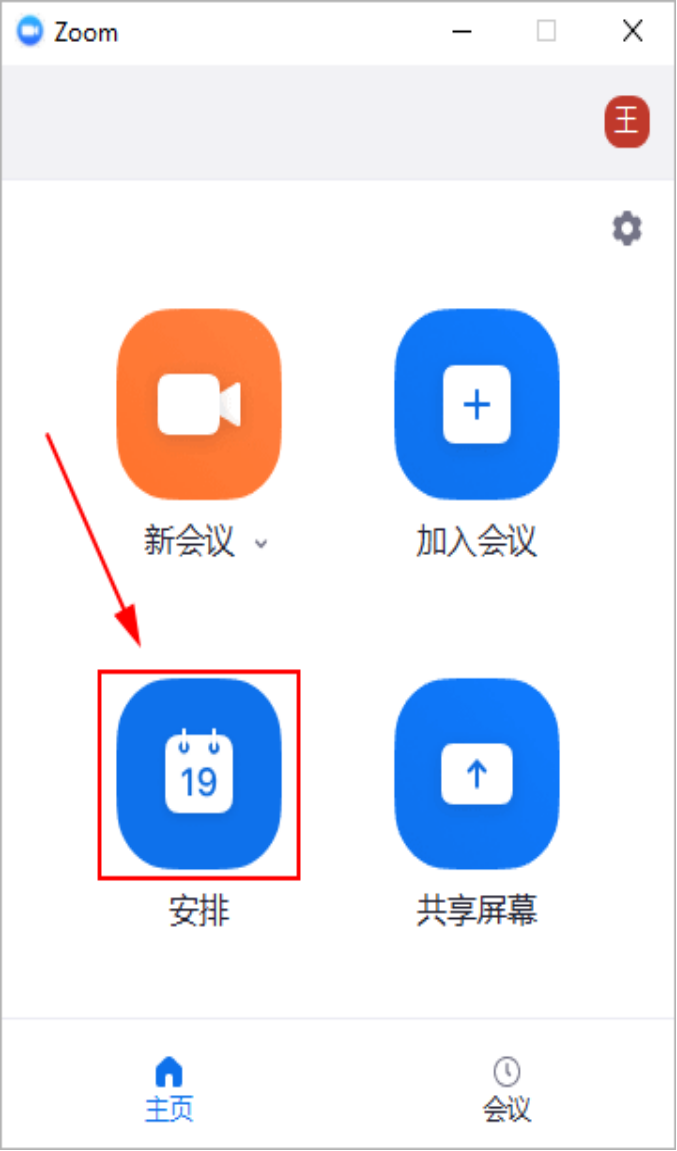Switch to the 主页 tab
The image size is (677, 1151).
coord(170,1090)
